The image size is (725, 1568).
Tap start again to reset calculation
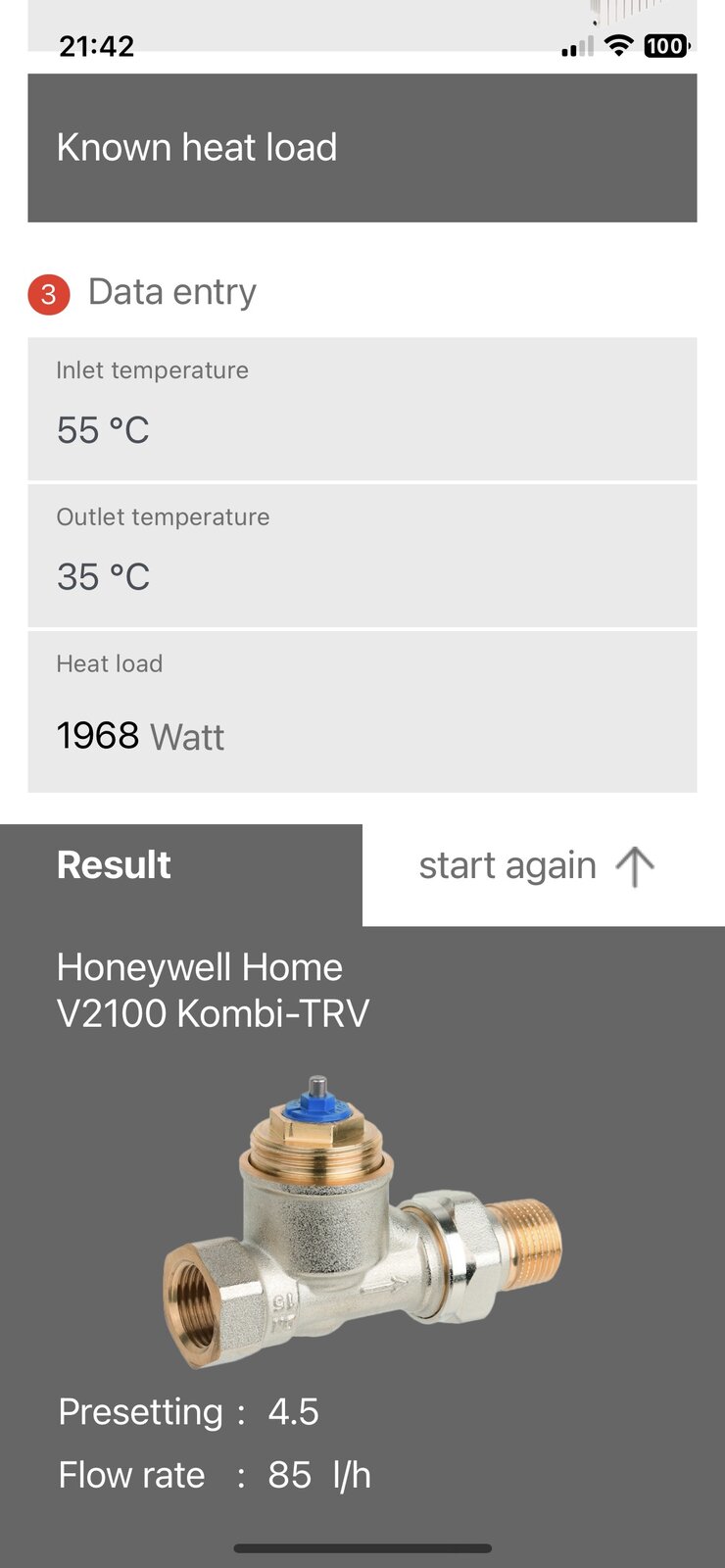click(x=536, y=866)
